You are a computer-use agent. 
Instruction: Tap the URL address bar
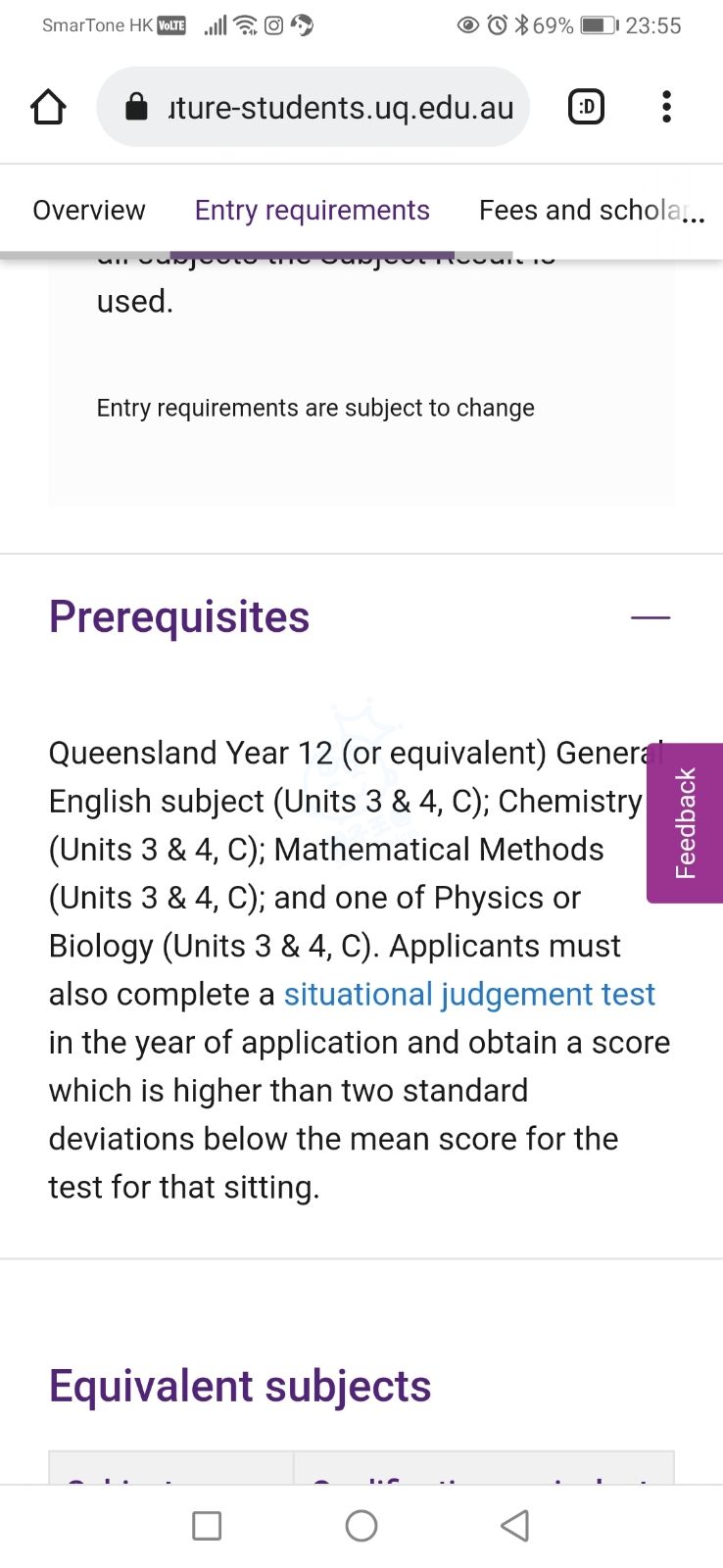pos(313,107)
